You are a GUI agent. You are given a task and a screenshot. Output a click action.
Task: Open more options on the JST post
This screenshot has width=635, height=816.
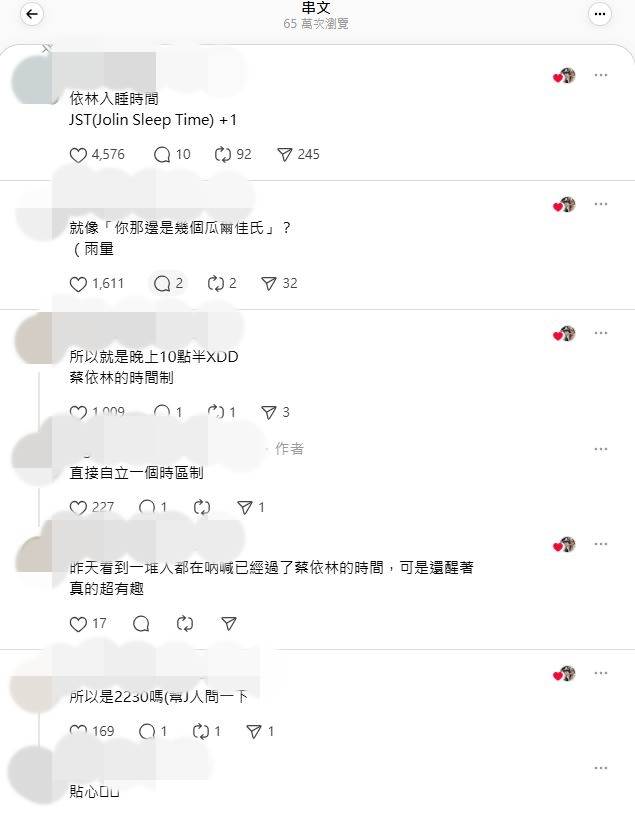[601, 75]
